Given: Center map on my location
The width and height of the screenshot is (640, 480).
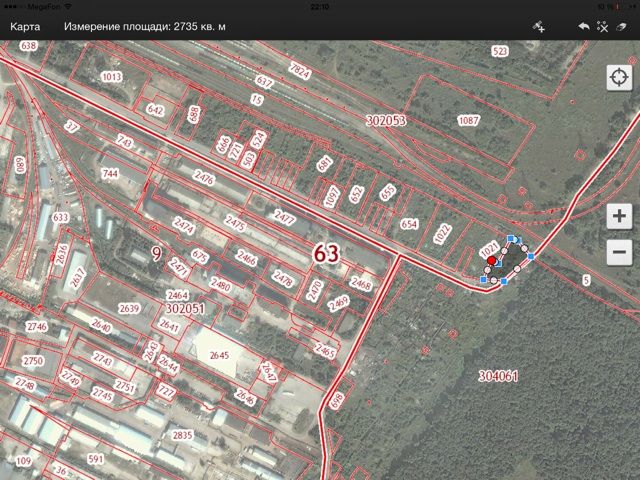Looking at the screenshot, I should [619, 77].
